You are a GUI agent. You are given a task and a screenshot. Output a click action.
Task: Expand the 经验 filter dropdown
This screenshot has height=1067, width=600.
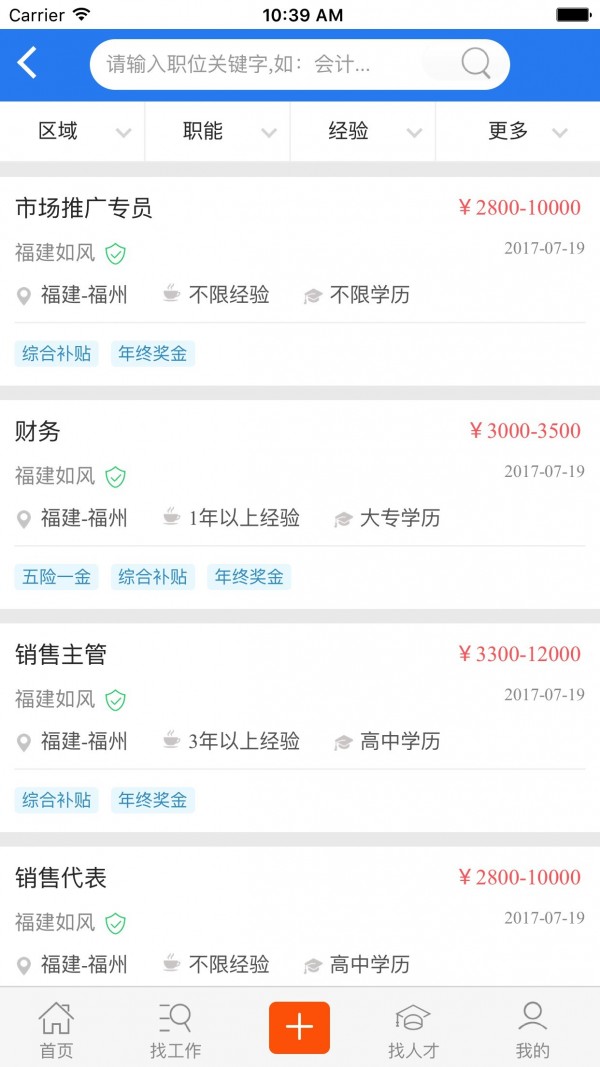pos(363,131)
